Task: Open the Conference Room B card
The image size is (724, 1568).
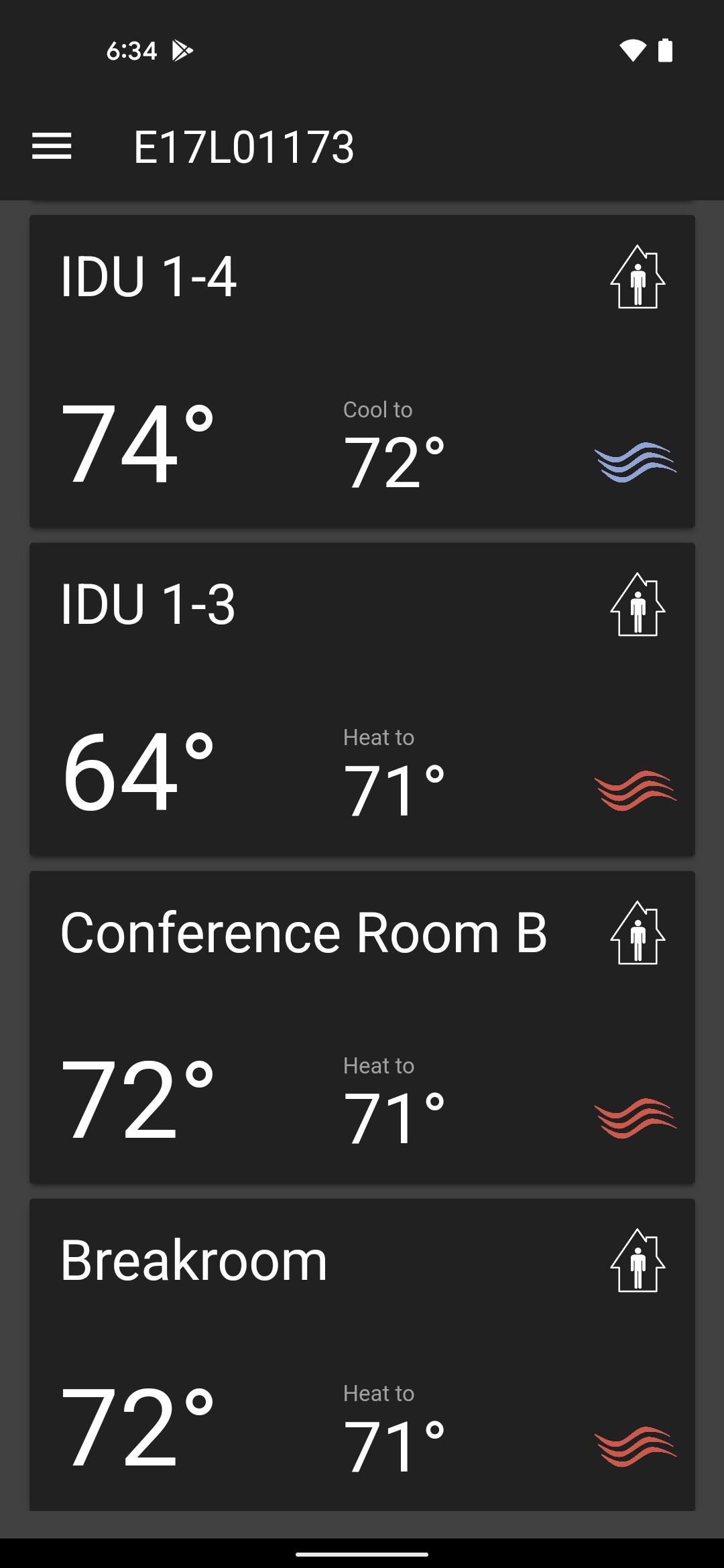Action: (362, 1027)
